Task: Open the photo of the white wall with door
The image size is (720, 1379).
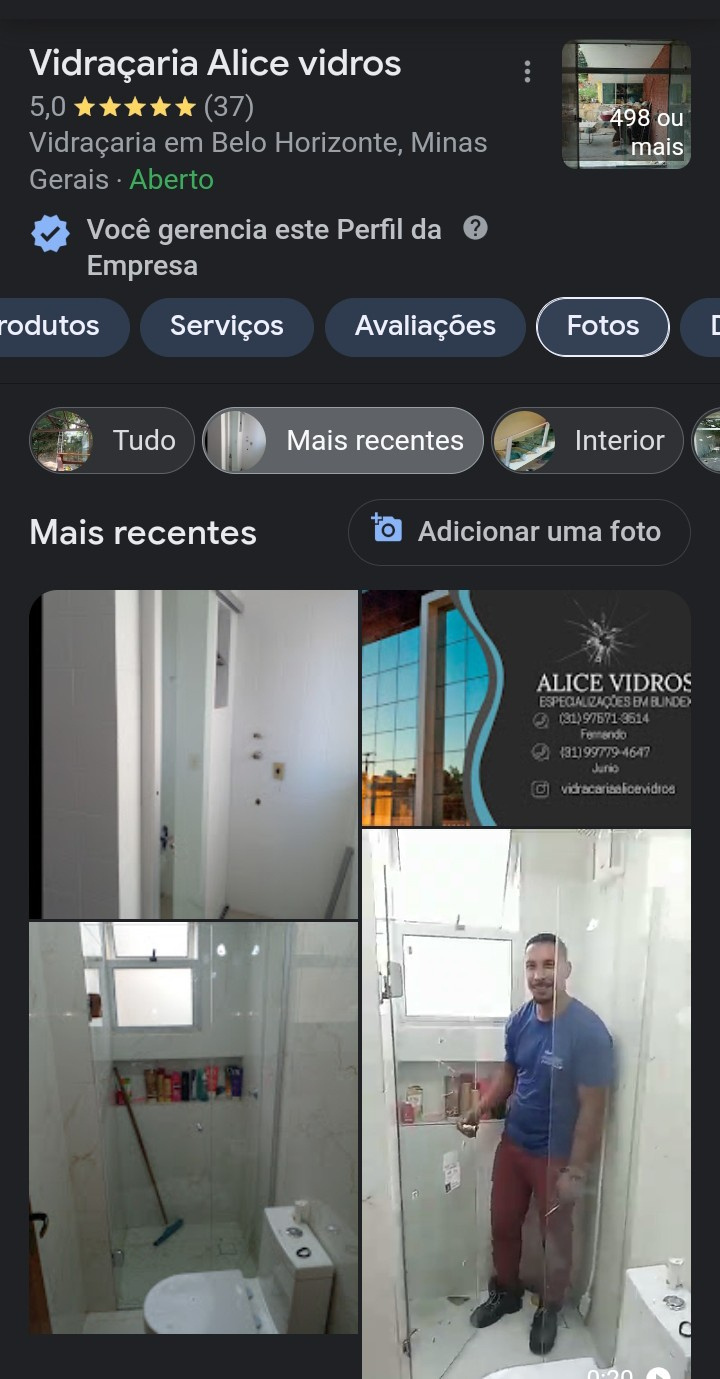Action: coord(193,753)
